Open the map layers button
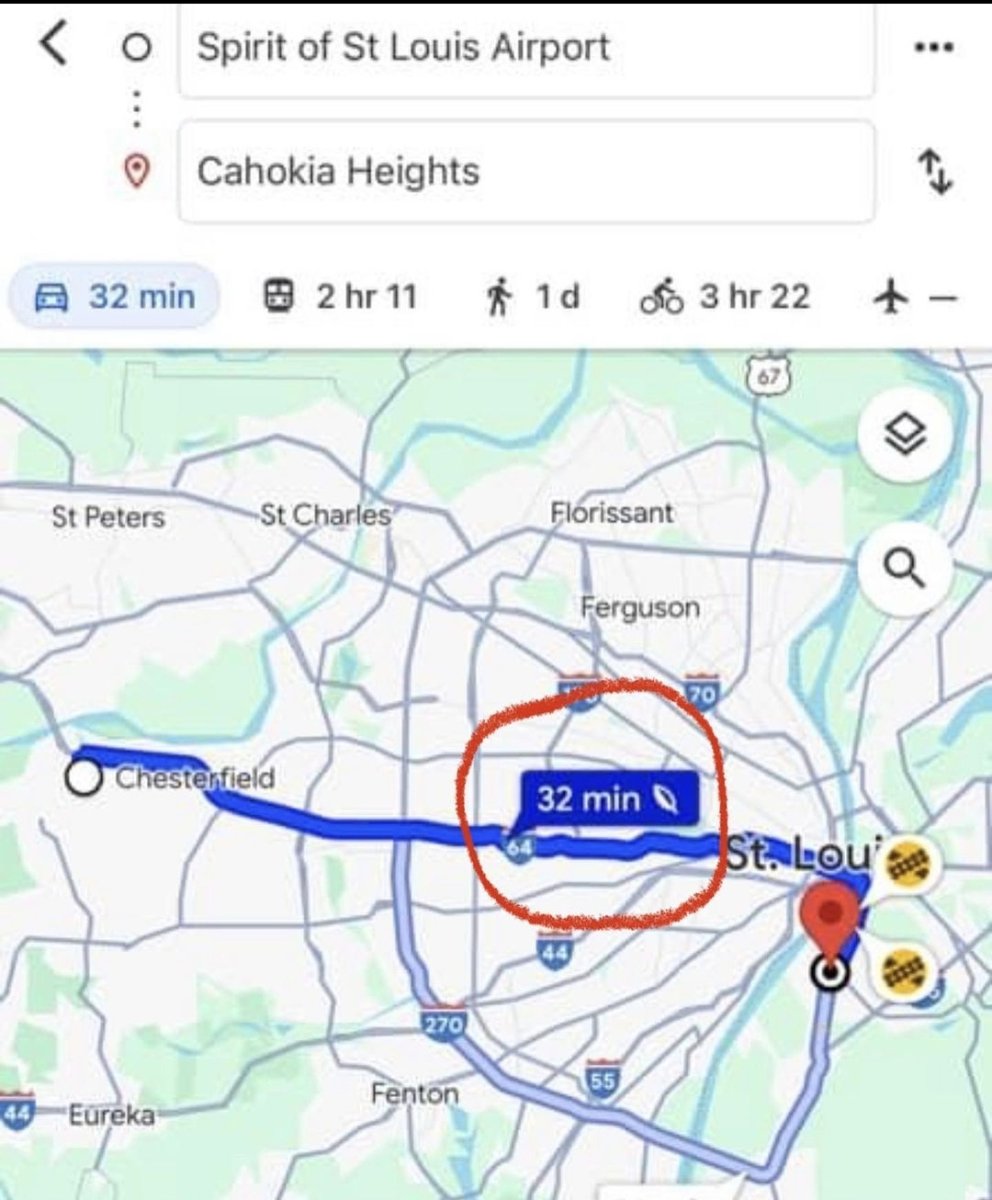This screenshot has width=992, height=1200. pos(906,434)
